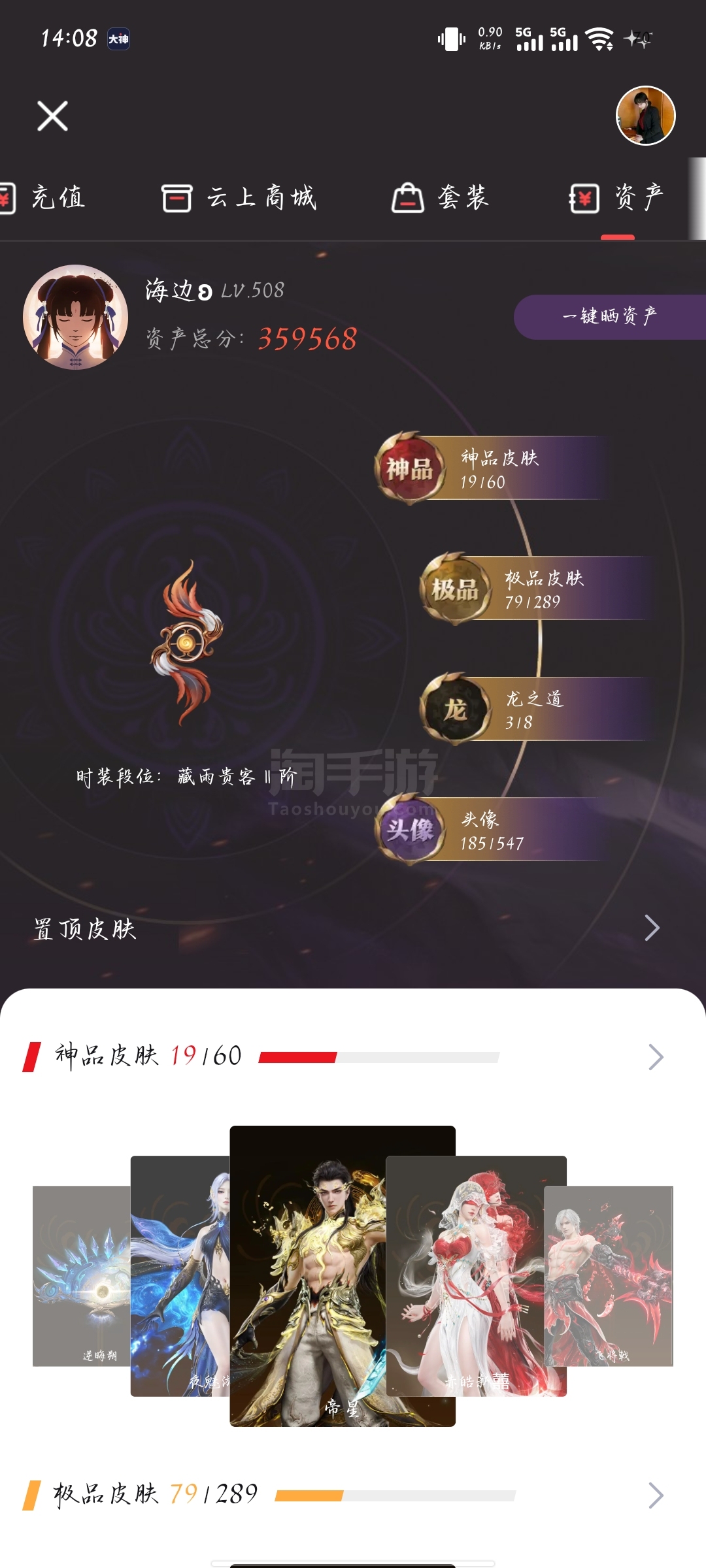Screen dimensions: 706x1568
Task: Close this page with the X icon
Action: click(x=52, y=116)
